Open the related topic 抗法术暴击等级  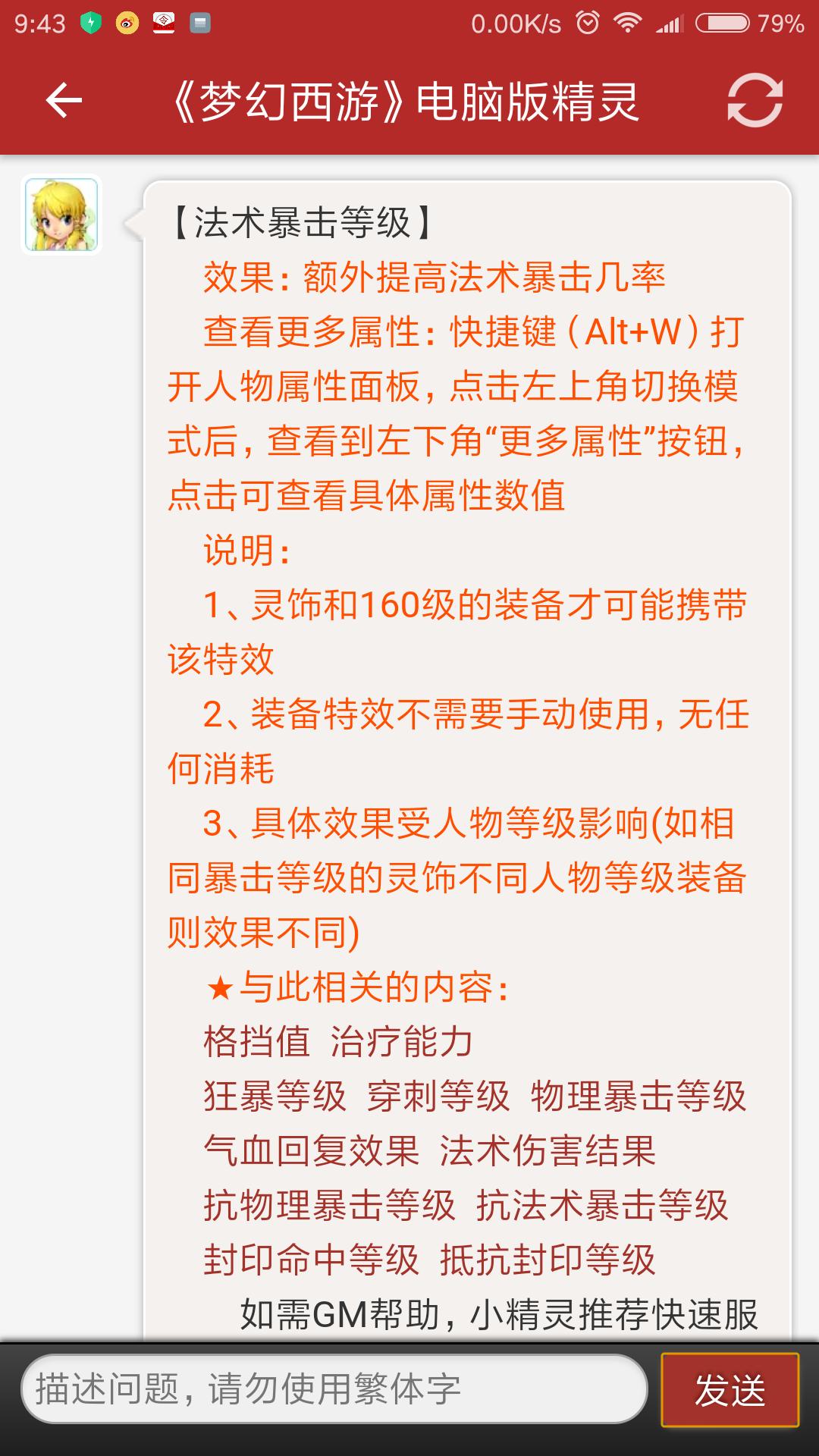(x=602, y=1205)
